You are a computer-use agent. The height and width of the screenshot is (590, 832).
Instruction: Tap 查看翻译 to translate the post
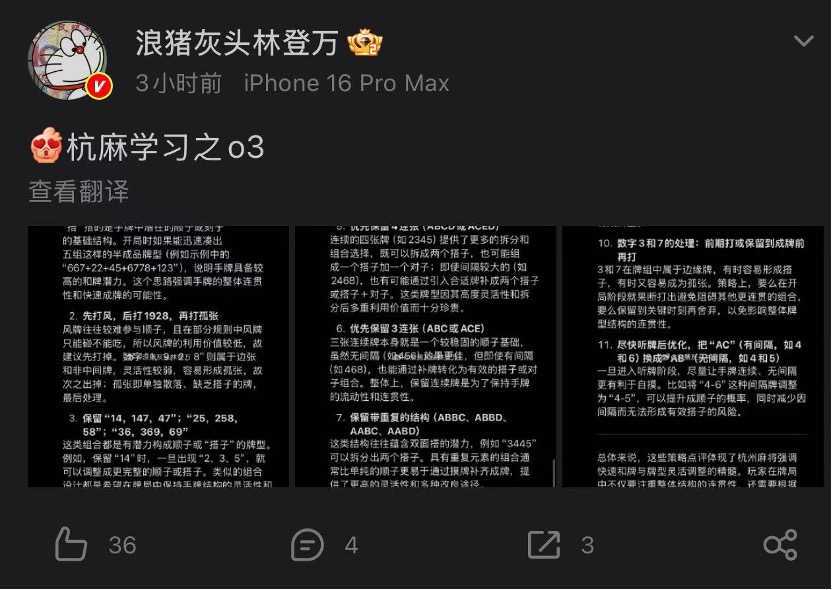point(79,190)
